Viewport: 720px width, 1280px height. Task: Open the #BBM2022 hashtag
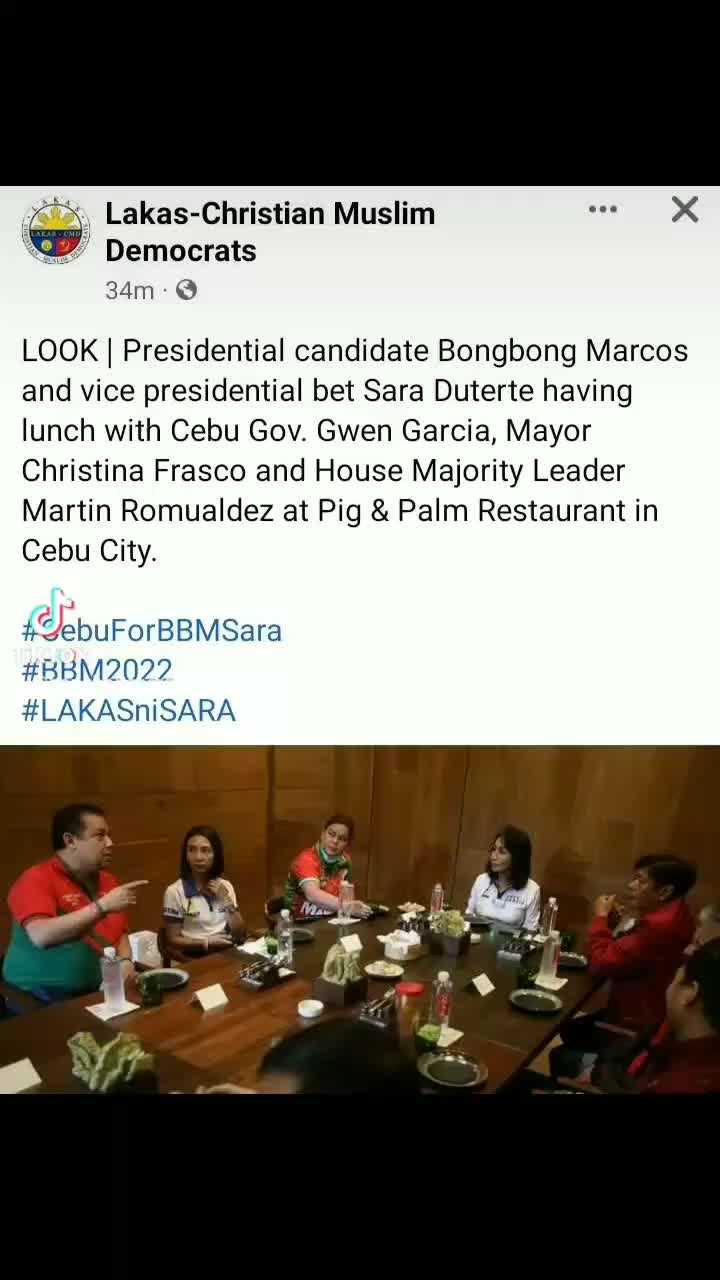coord(97,670)
